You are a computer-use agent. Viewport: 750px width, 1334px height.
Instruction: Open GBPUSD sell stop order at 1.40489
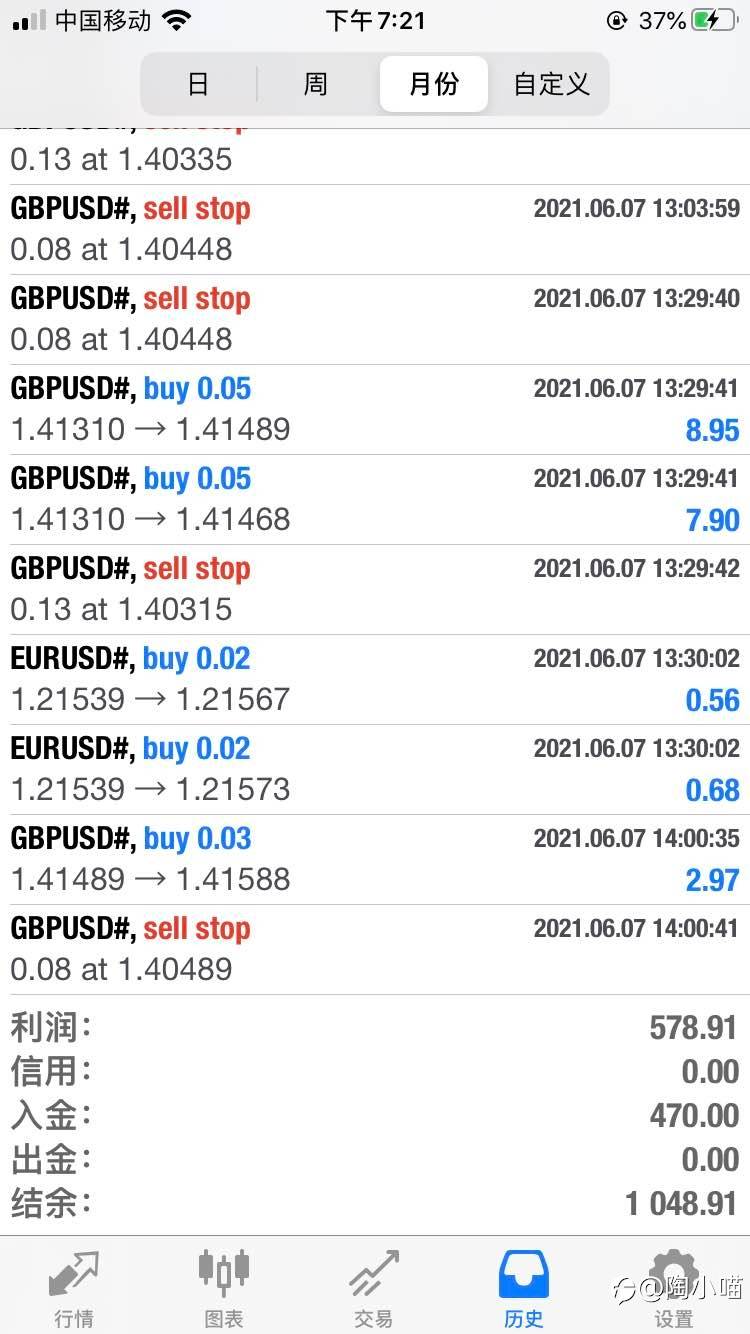coord(375,949)
